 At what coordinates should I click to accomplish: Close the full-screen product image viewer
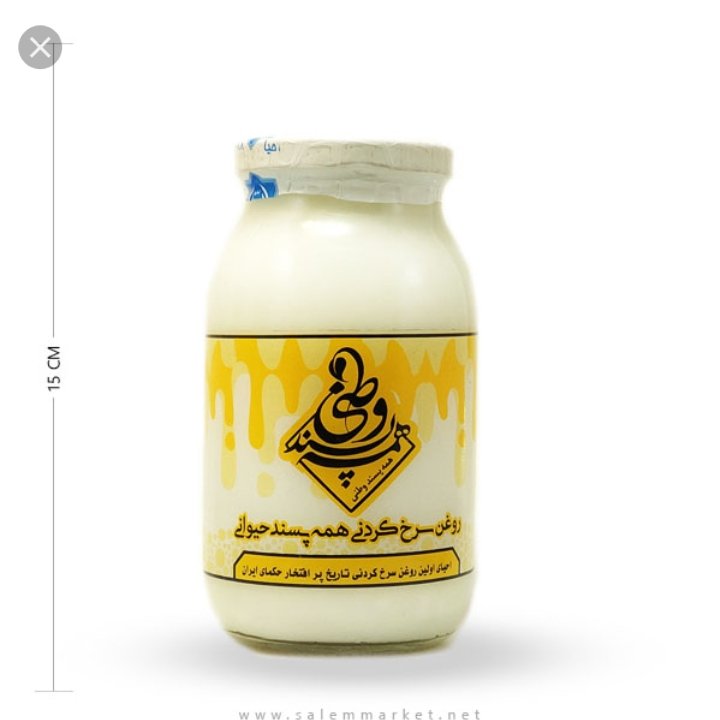[40, 47]
